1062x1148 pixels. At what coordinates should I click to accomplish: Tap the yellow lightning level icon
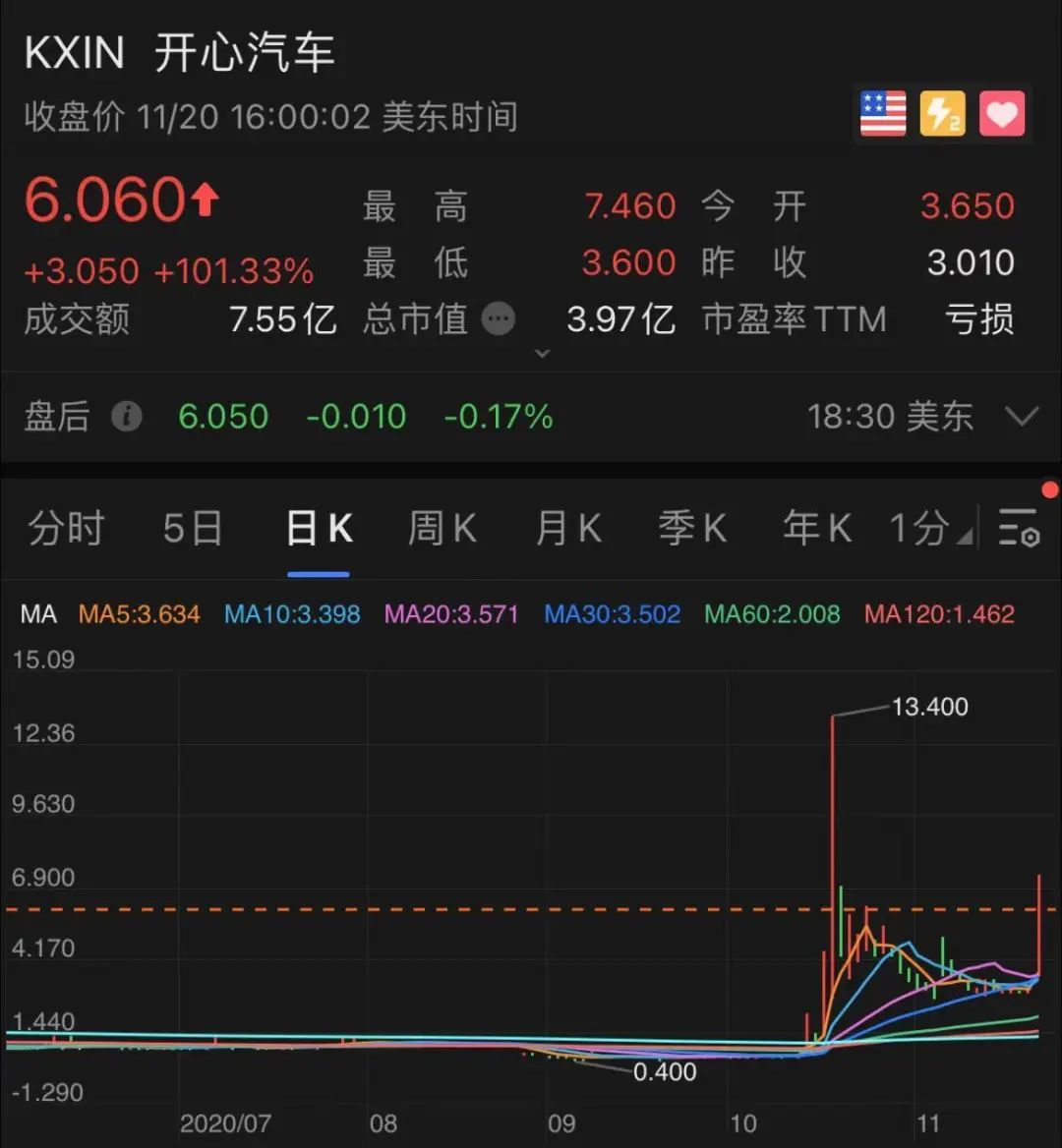tap(942, 114)
